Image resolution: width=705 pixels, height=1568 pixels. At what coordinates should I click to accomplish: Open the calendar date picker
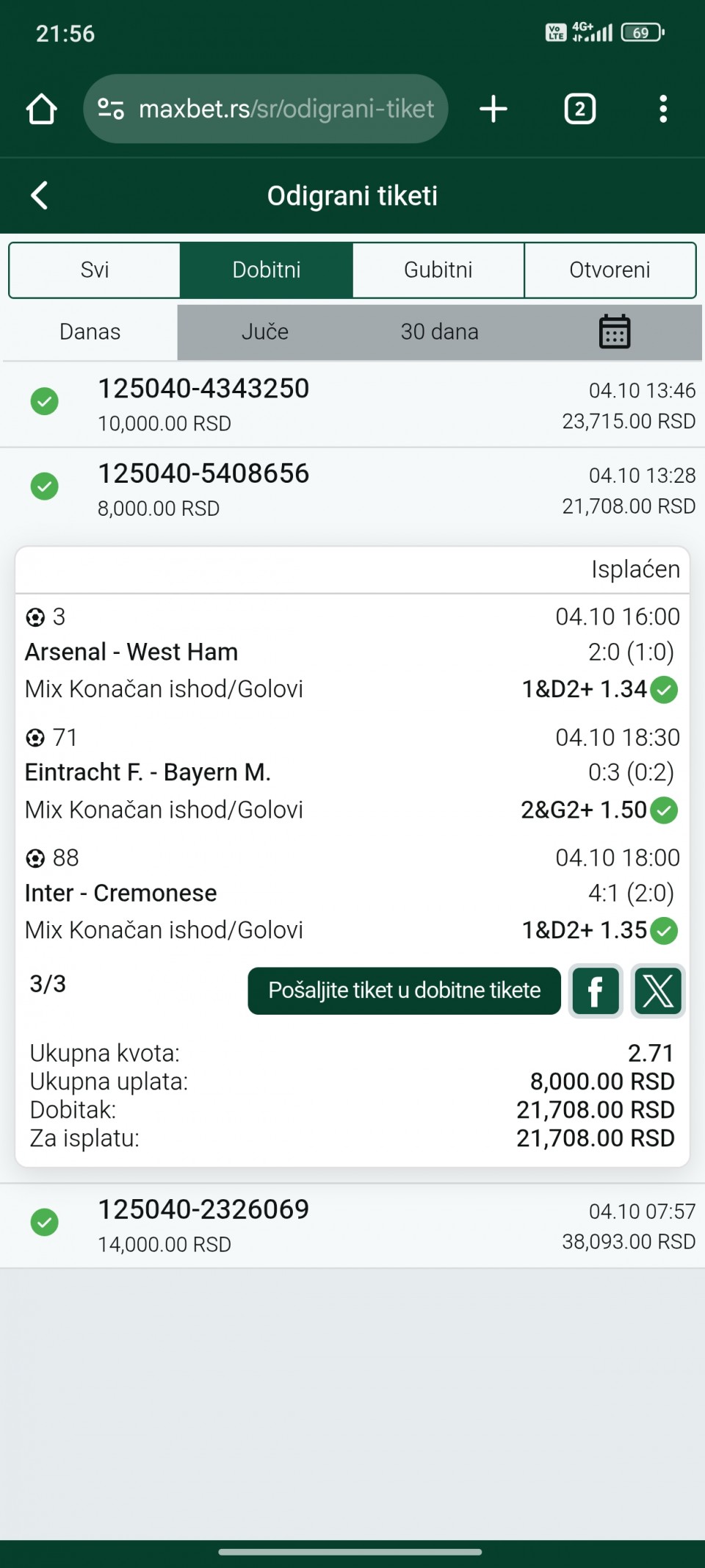click(615, 332)
